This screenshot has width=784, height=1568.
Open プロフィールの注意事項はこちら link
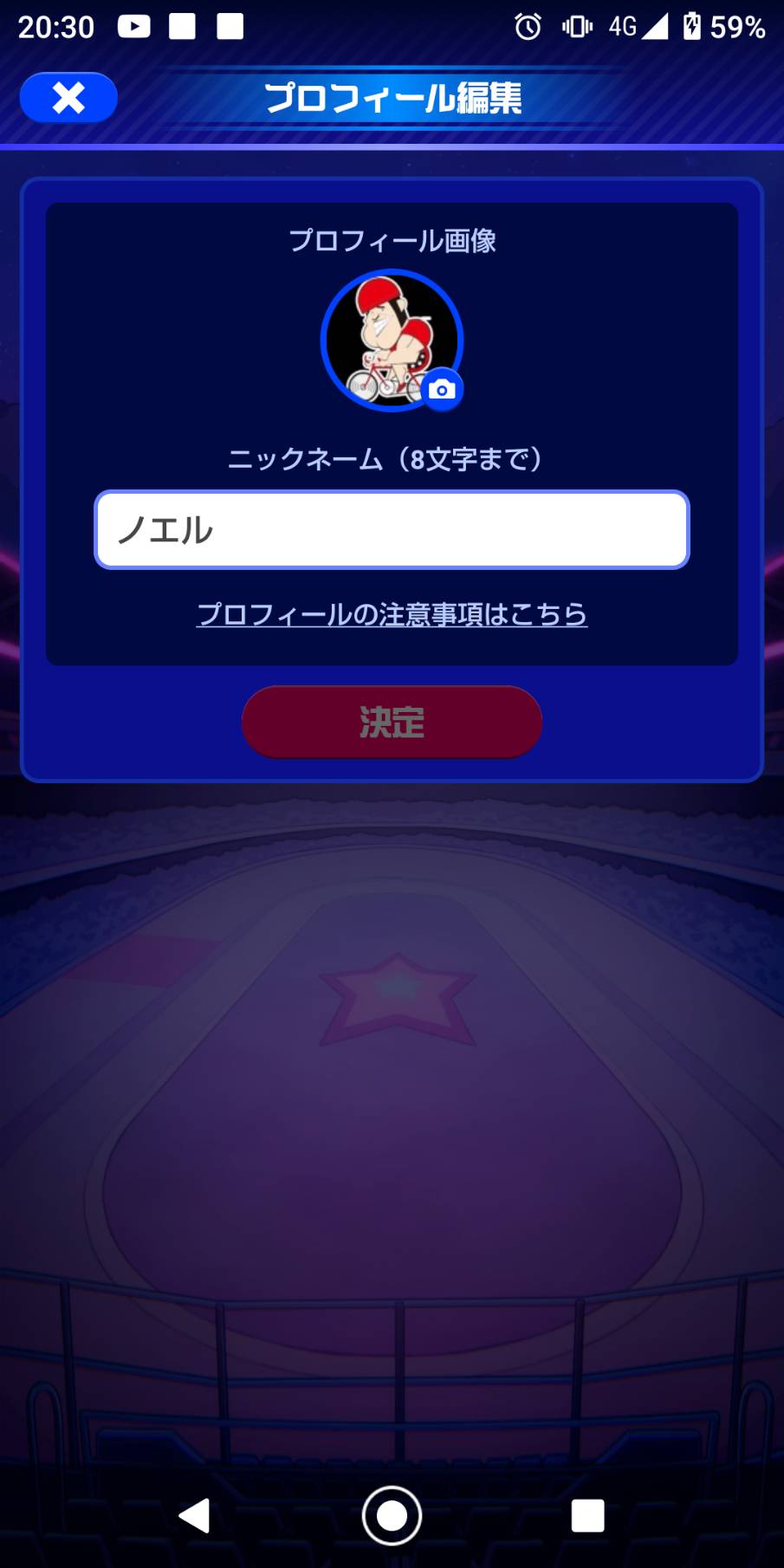click(392, 614)
